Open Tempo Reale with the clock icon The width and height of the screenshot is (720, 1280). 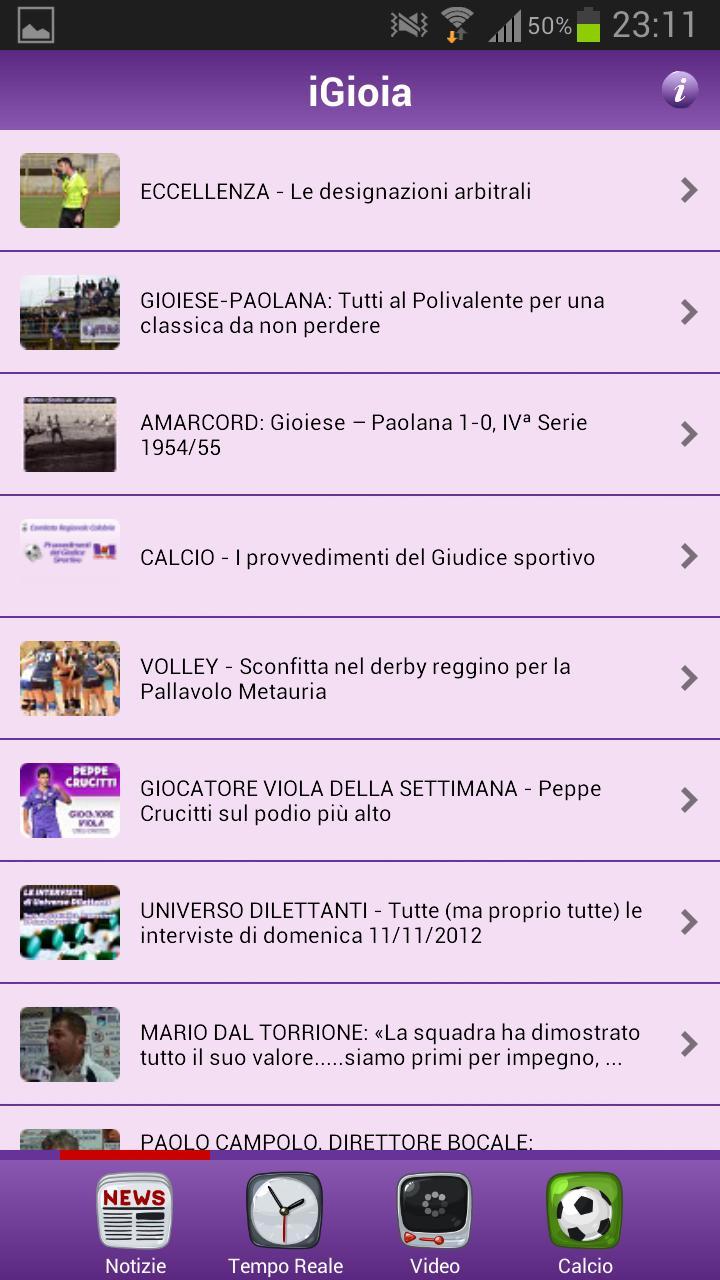tap(283, 1210)
